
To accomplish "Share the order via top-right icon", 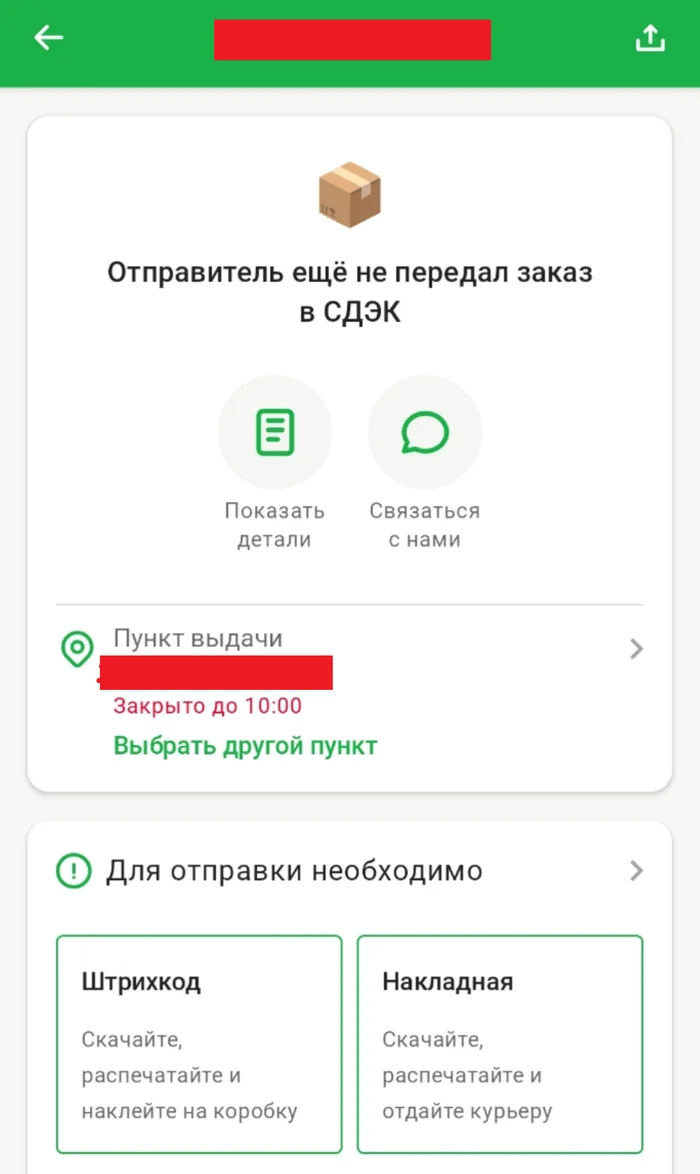I will pyautogui.click(x=650, y=38).
